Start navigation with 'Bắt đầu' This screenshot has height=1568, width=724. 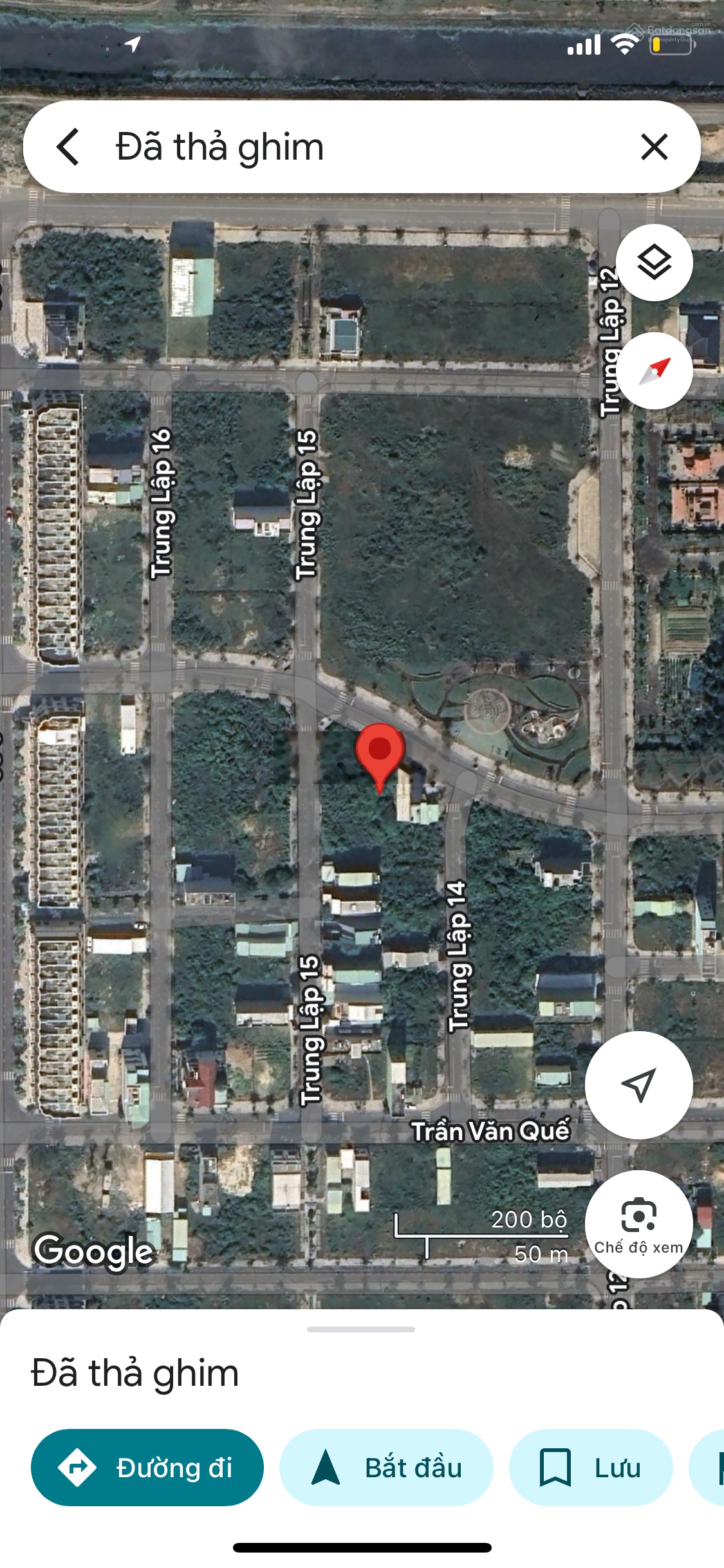coord(386,1468)
